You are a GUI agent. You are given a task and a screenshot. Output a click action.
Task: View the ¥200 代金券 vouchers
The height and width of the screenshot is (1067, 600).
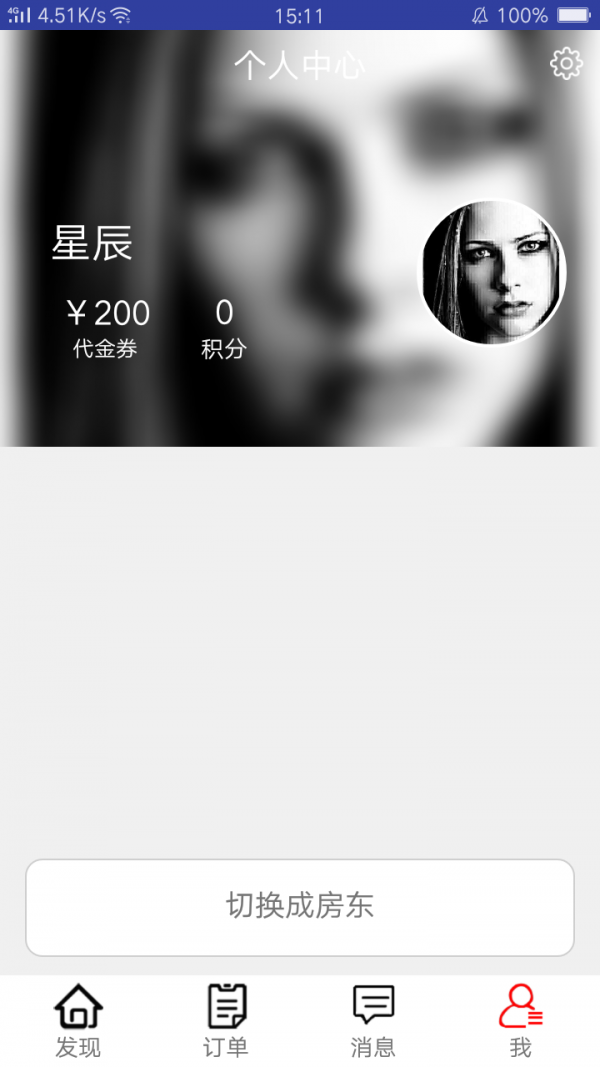coord(106,327)
